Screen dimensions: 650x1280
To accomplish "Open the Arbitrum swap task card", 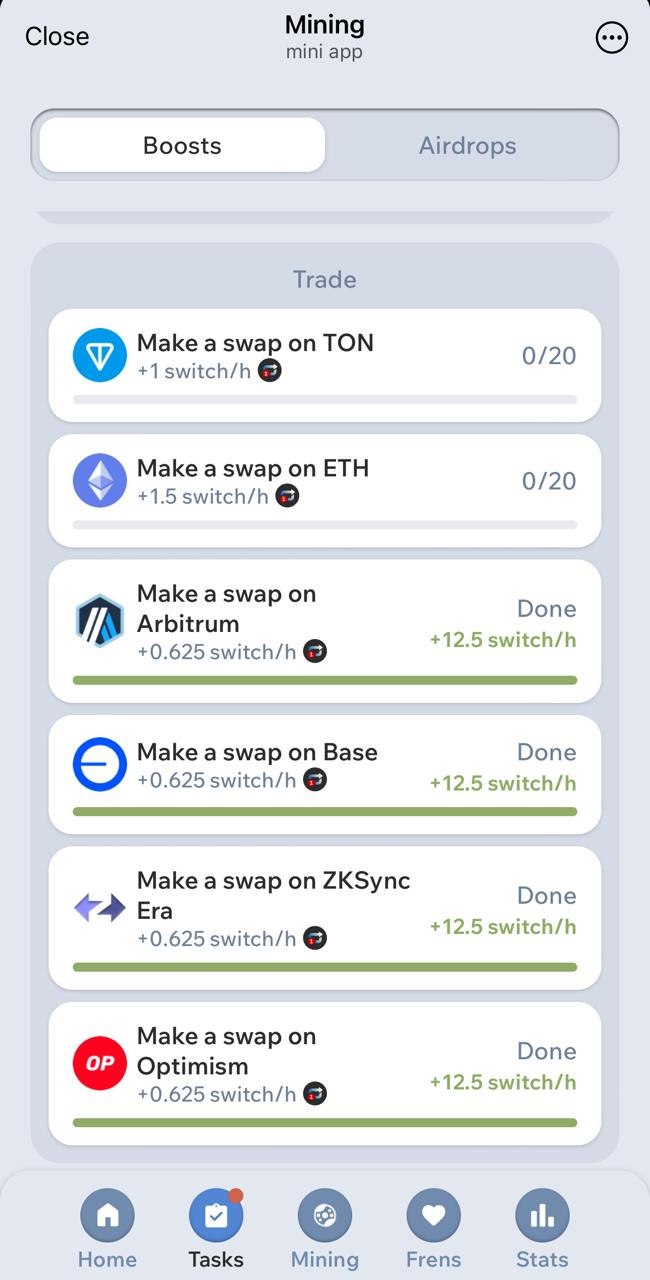I will (x=324, y=630).
